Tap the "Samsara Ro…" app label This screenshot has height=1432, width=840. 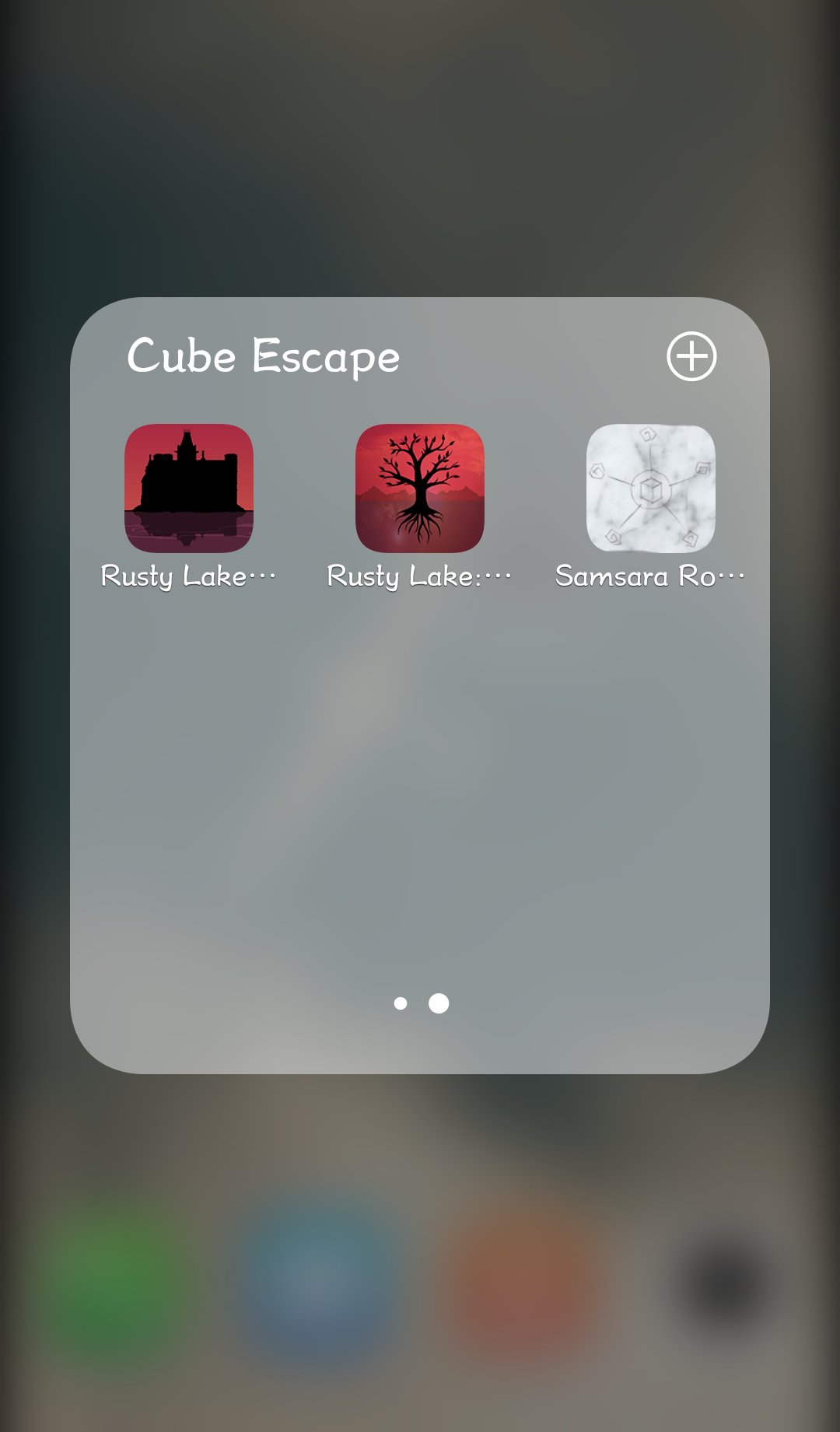[x=651, y=576]
